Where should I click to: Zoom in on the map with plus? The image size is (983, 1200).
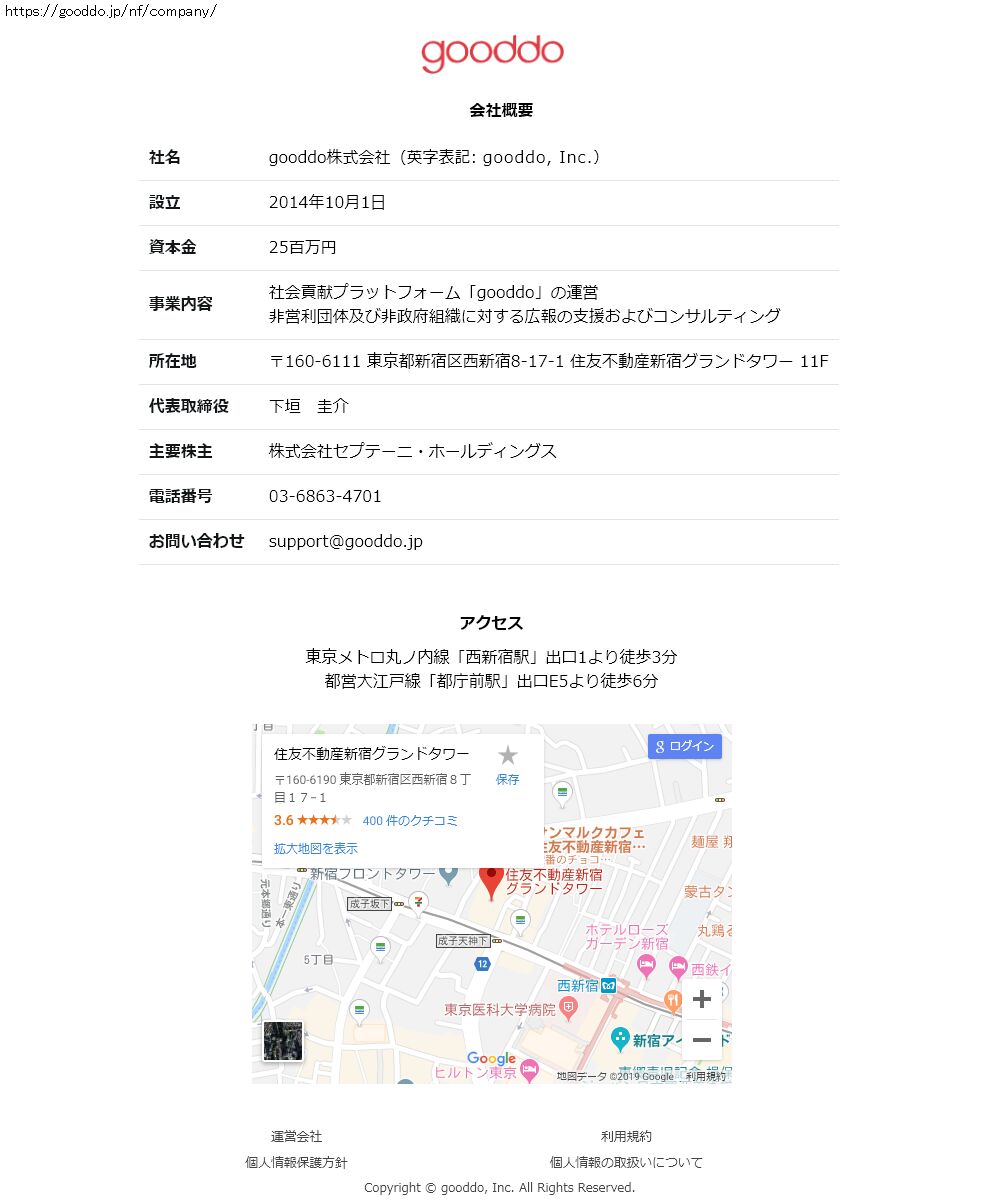point(702,999)
